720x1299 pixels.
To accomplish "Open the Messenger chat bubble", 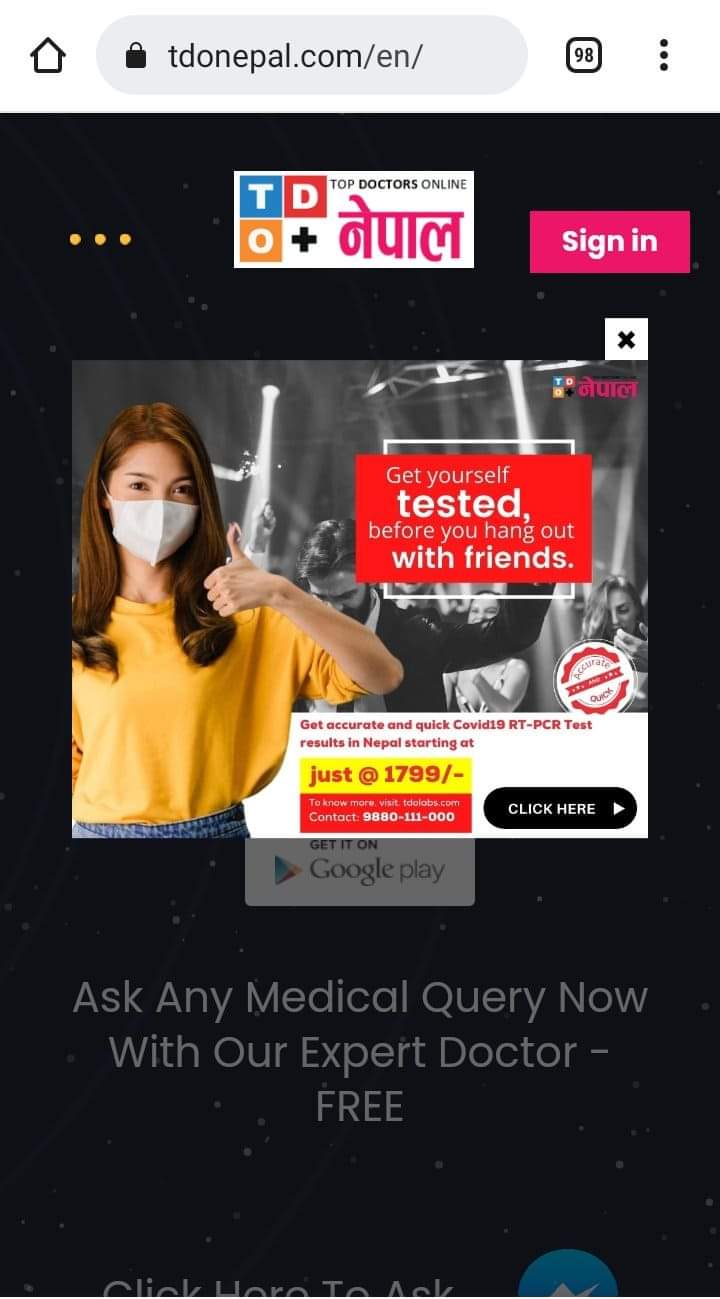I will (568, 1280).
